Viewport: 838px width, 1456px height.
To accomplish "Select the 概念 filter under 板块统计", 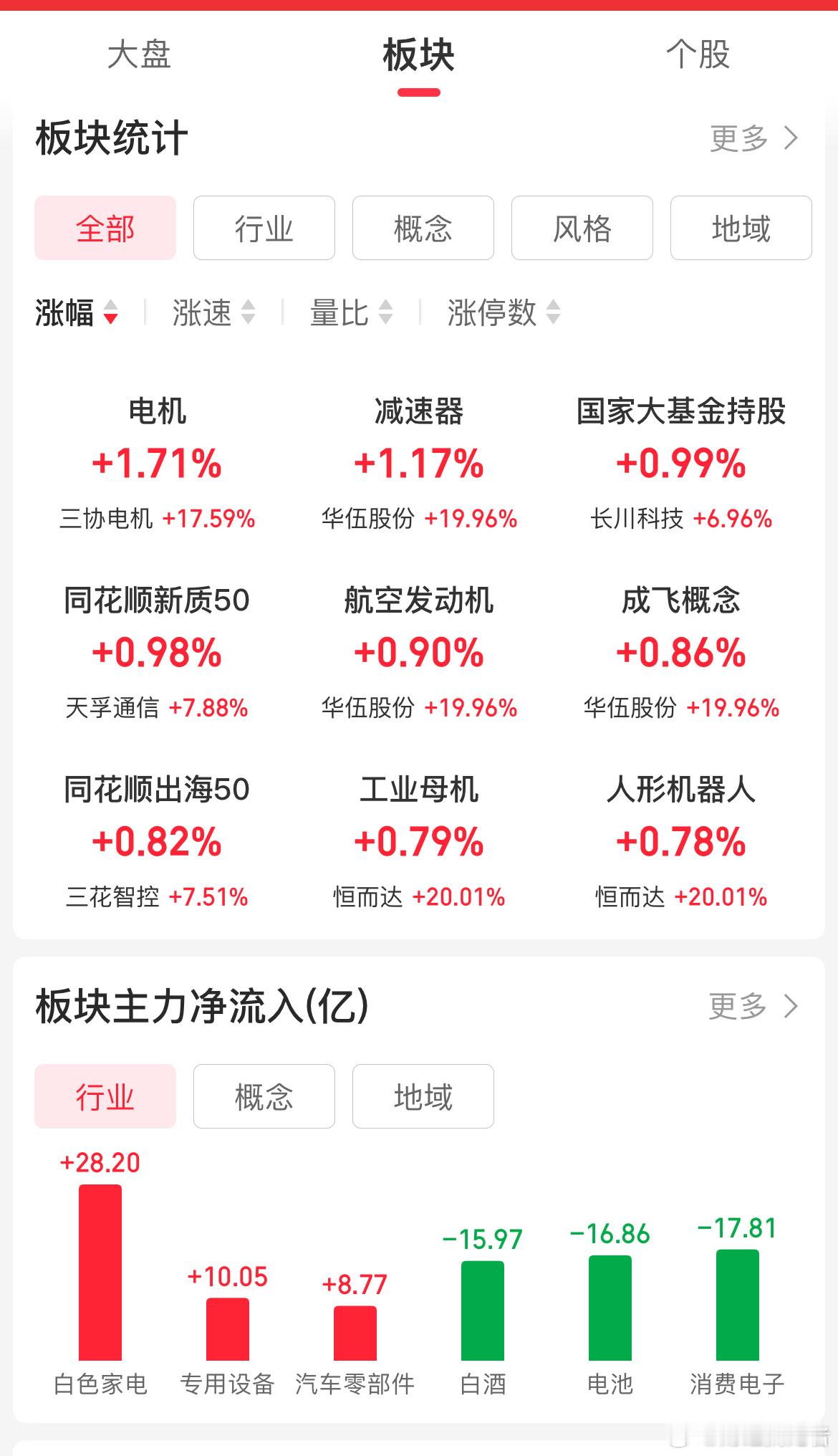I will [422, 228].
